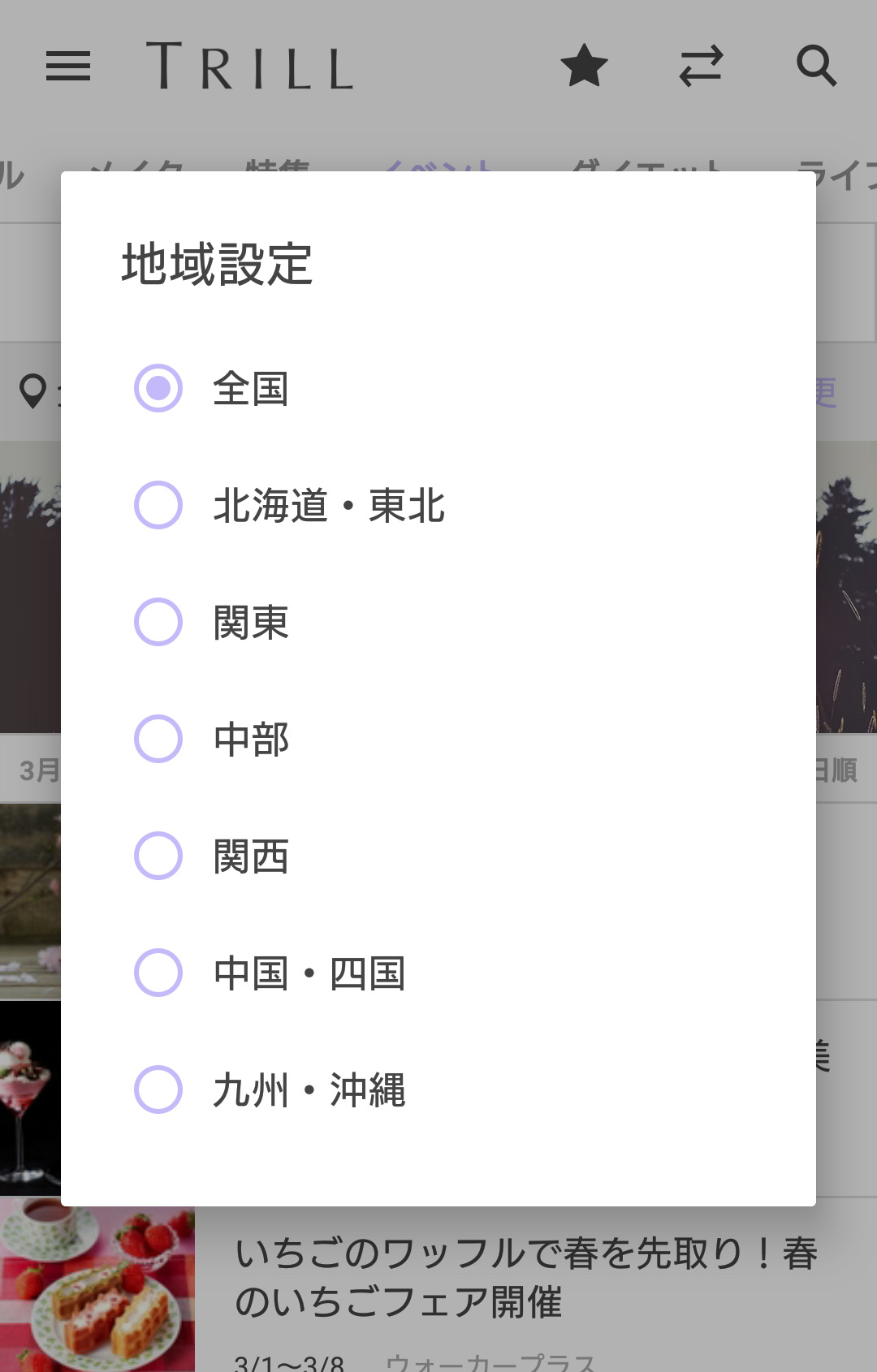This screenshot has height=1372, width=877.
Task: Select 九州・沖縄 as the region
Action: tap(158, 1089)
